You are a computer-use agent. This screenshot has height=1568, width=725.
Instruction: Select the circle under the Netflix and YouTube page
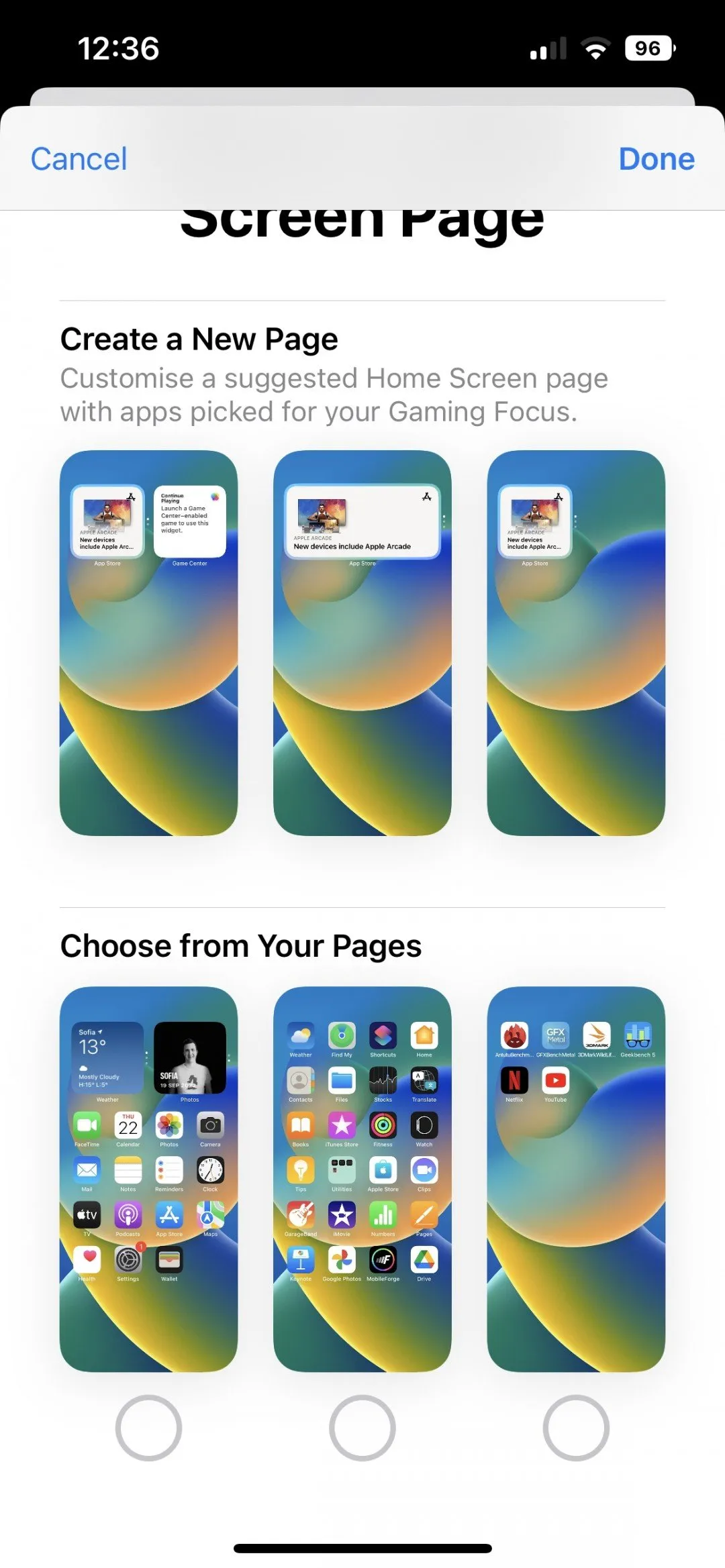click(575, 1428)
